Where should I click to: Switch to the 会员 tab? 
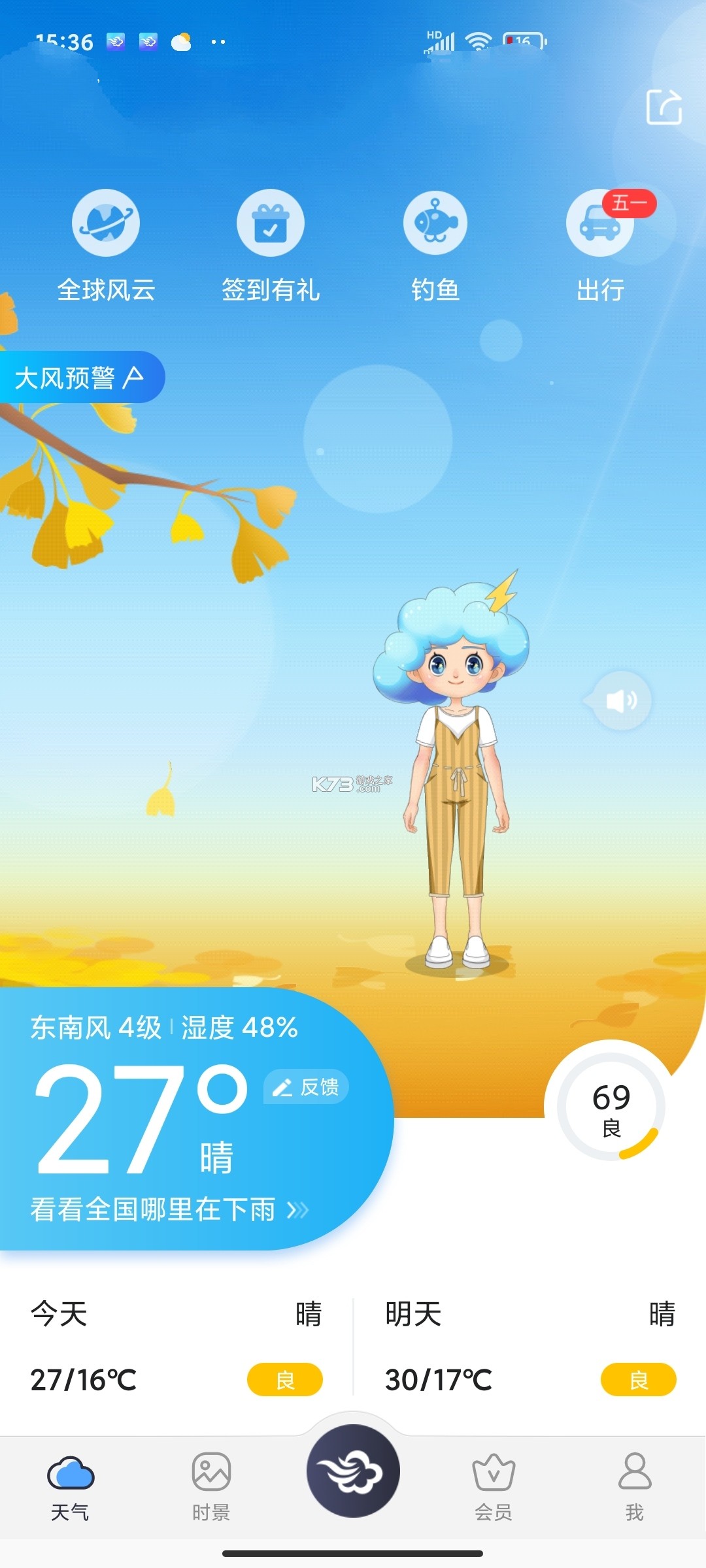pos(494,1483)
